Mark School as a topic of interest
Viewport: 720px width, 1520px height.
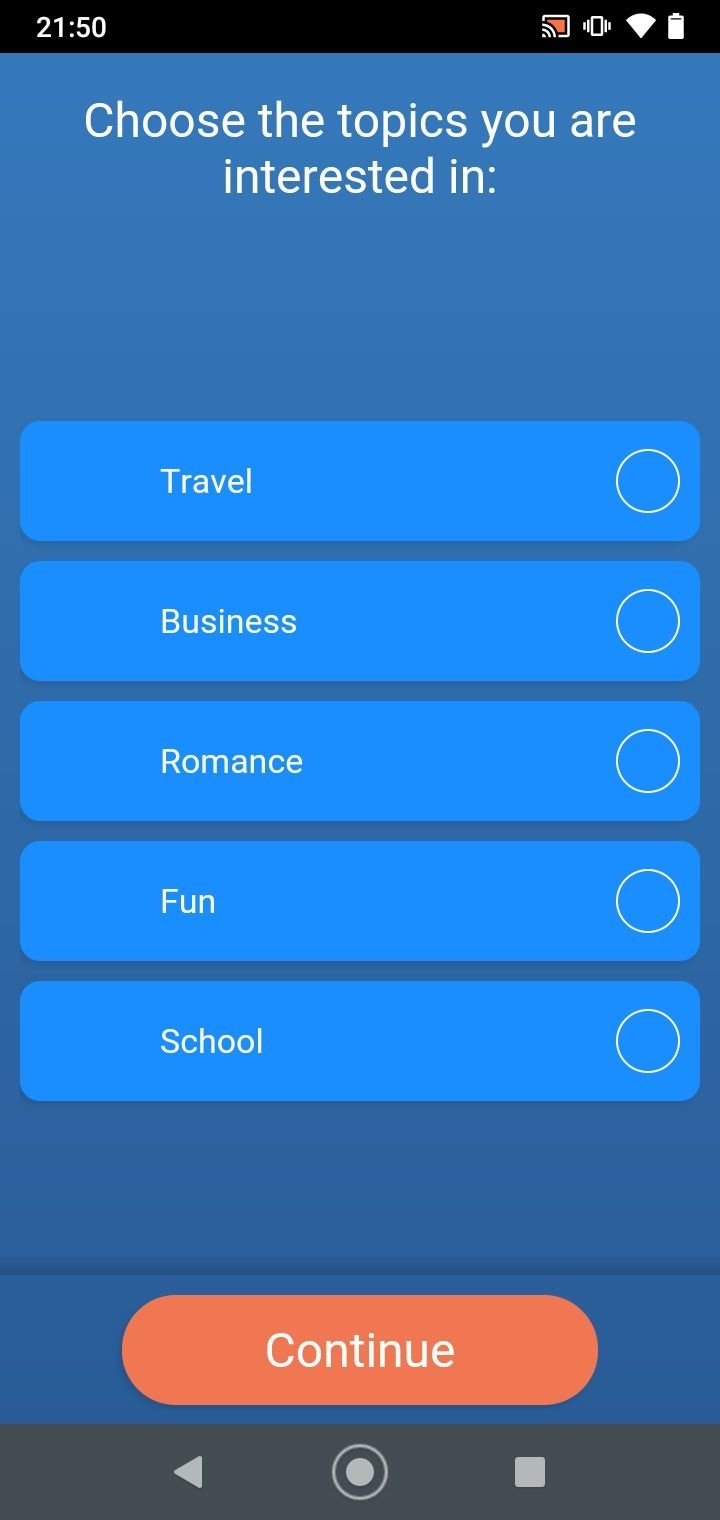coord(360,1041)
